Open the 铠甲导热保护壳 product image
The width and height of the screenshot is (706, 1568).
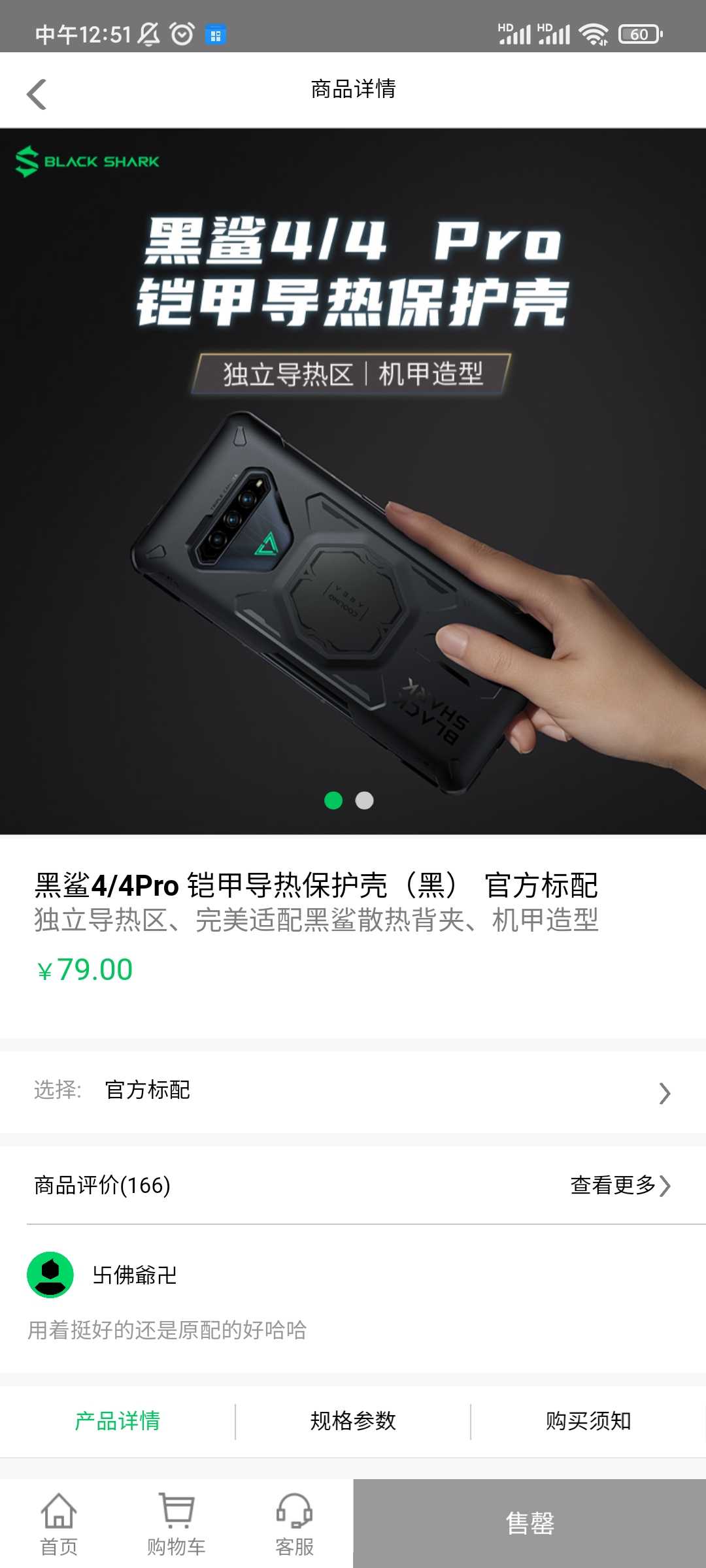[x=353, y=482]
